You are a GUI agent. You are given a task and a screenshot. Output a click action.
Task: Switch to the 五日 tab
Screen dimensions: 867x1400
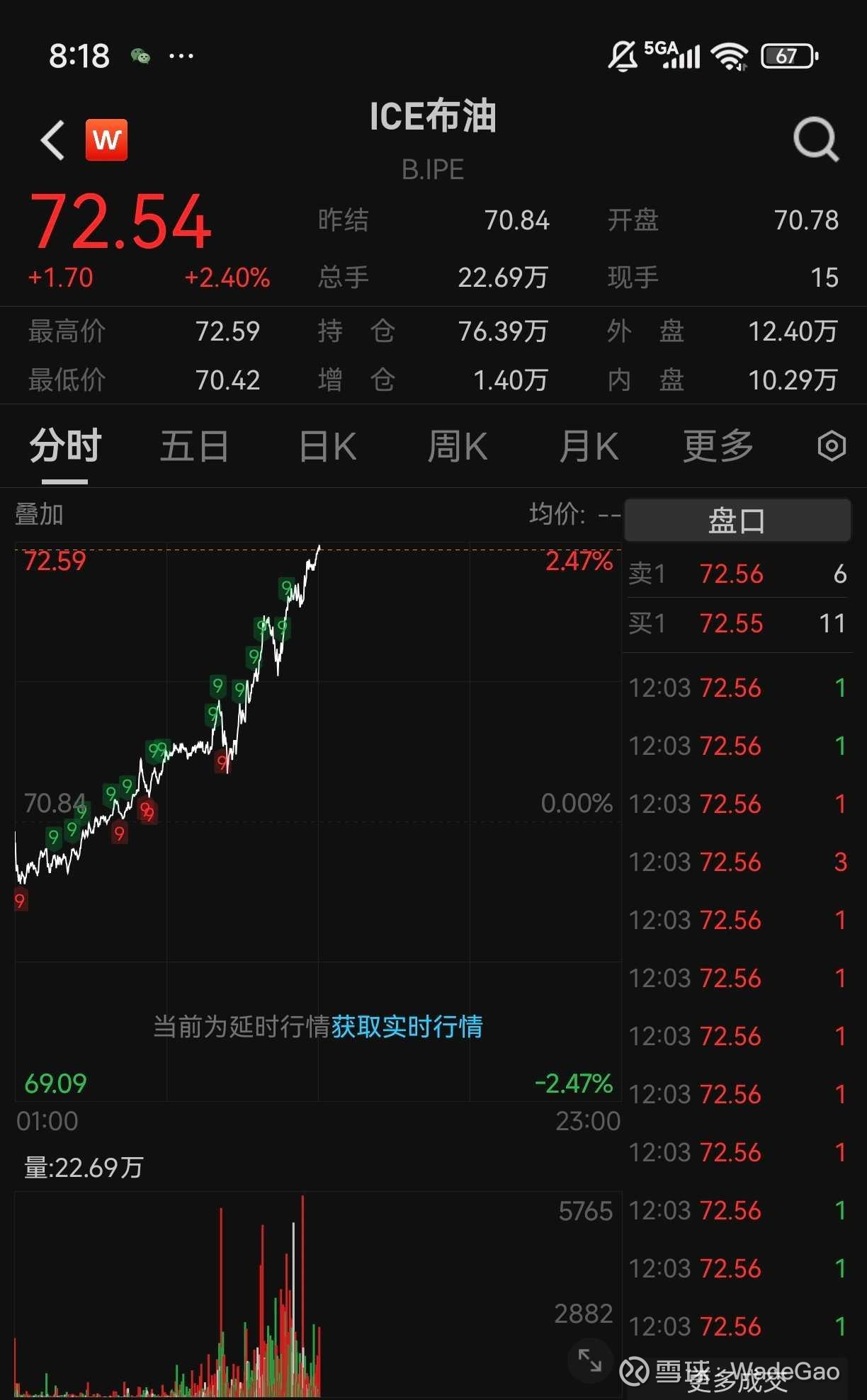(x=195, y=447)
